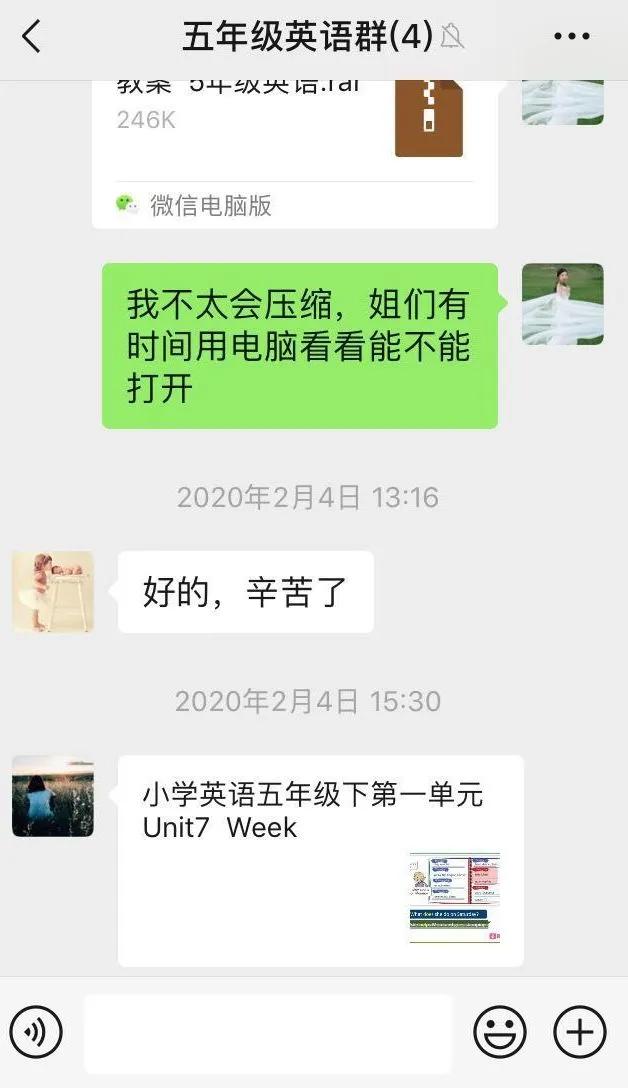The height and width of the screenshot is (1088, 628).
Task: Open the emoji sticker panel
Action: point(500,1031)
